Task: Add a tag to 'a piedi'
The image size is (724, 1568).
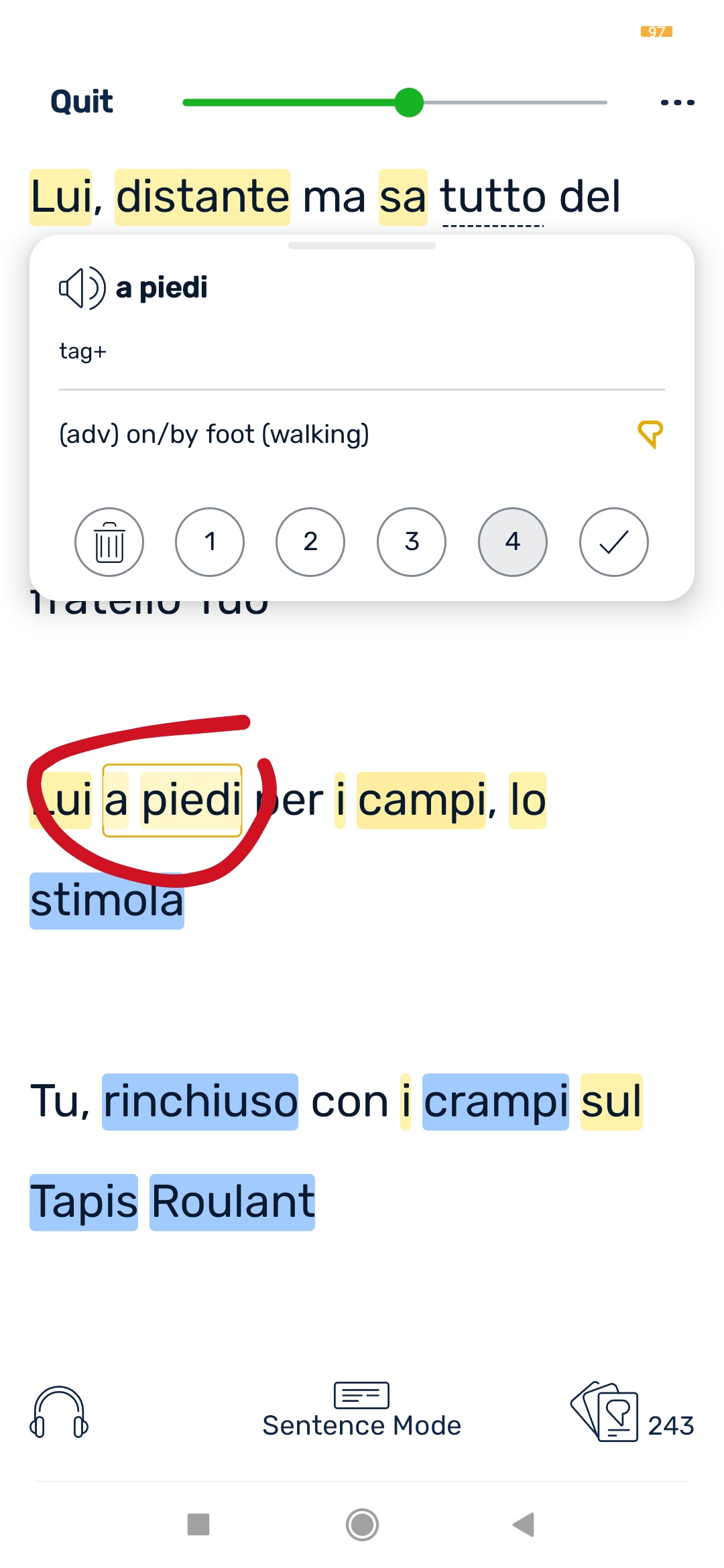Action: tap(83, 351)
